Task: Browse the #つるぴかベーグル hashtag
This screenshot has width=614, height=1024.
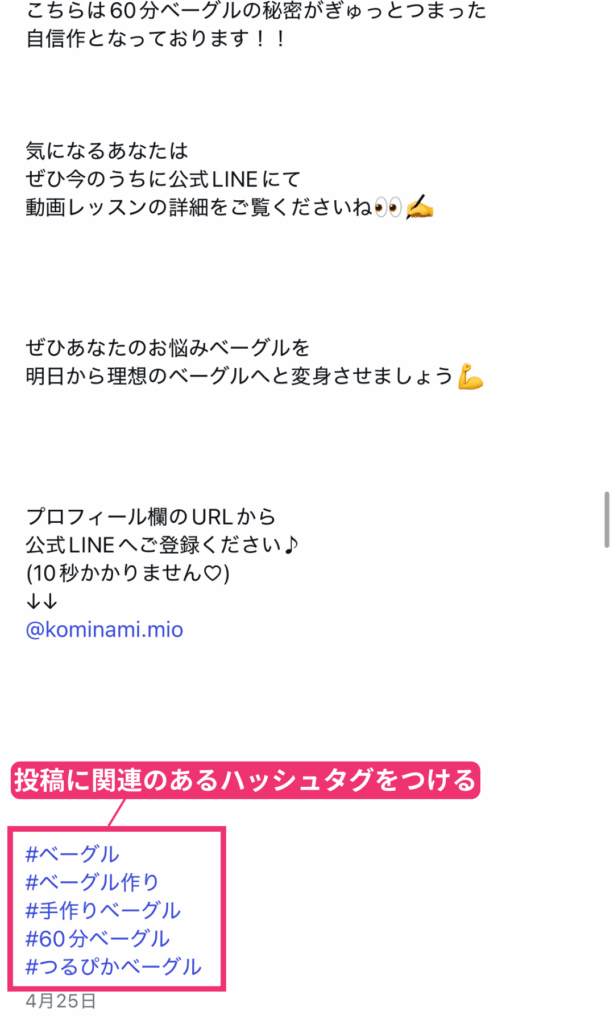Action: click(x=113, y=966)
